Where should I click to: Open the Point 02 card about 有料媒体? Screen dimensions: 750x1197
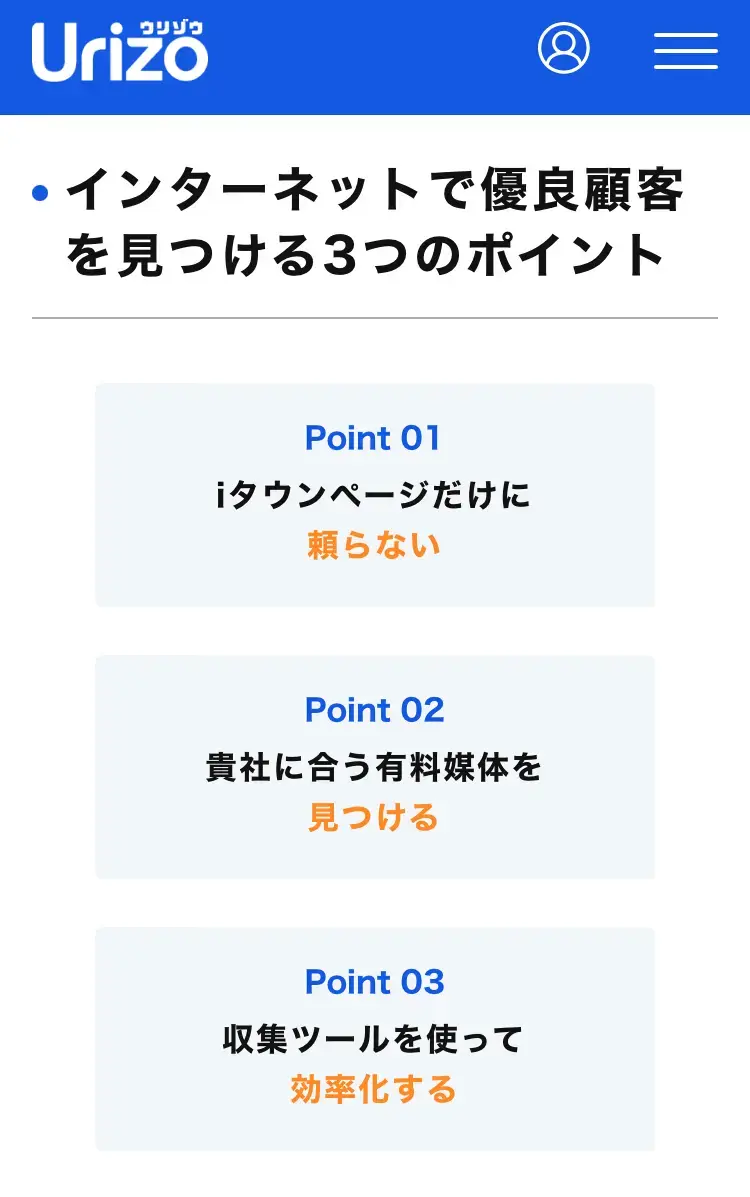(375, 767)
